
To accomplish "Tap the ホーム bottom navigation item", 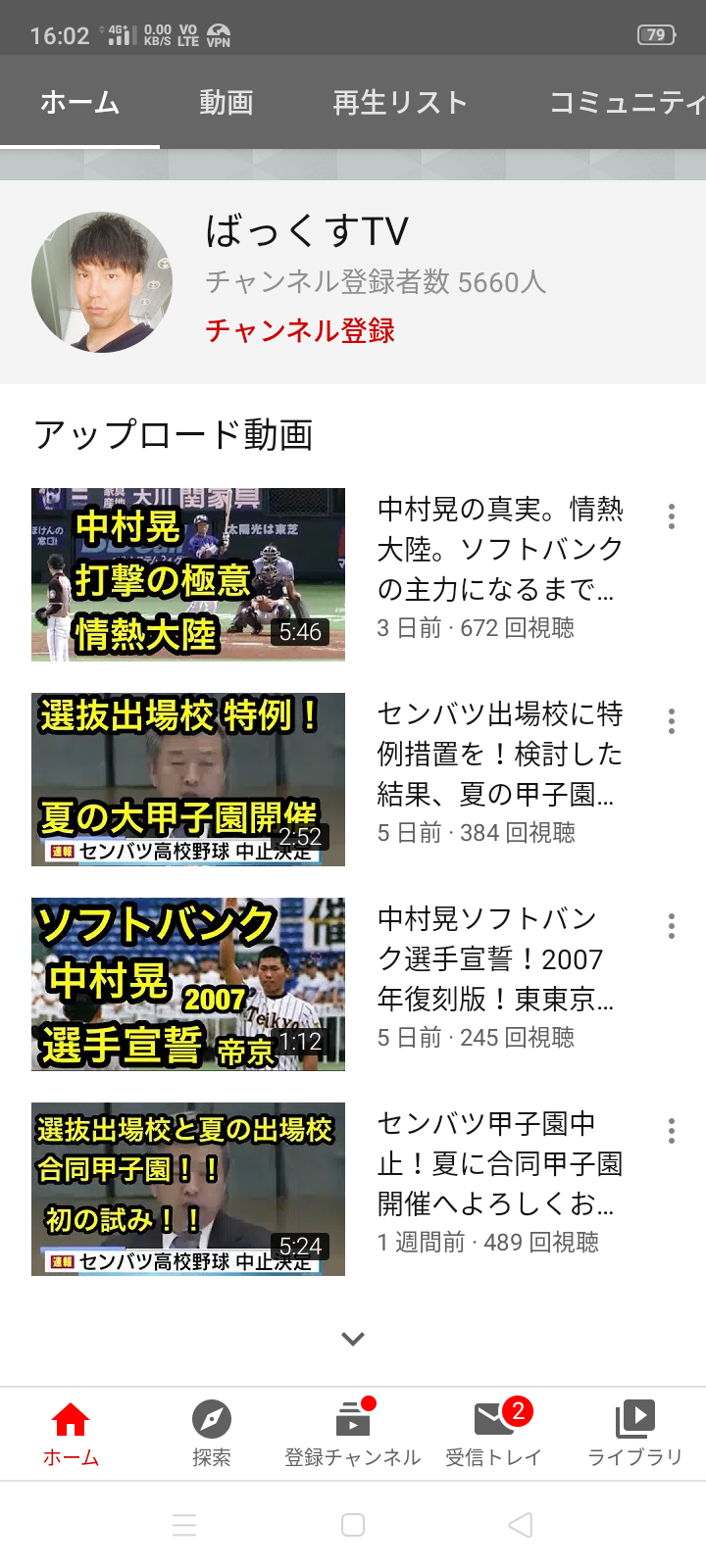I will tap(71, 1433).
